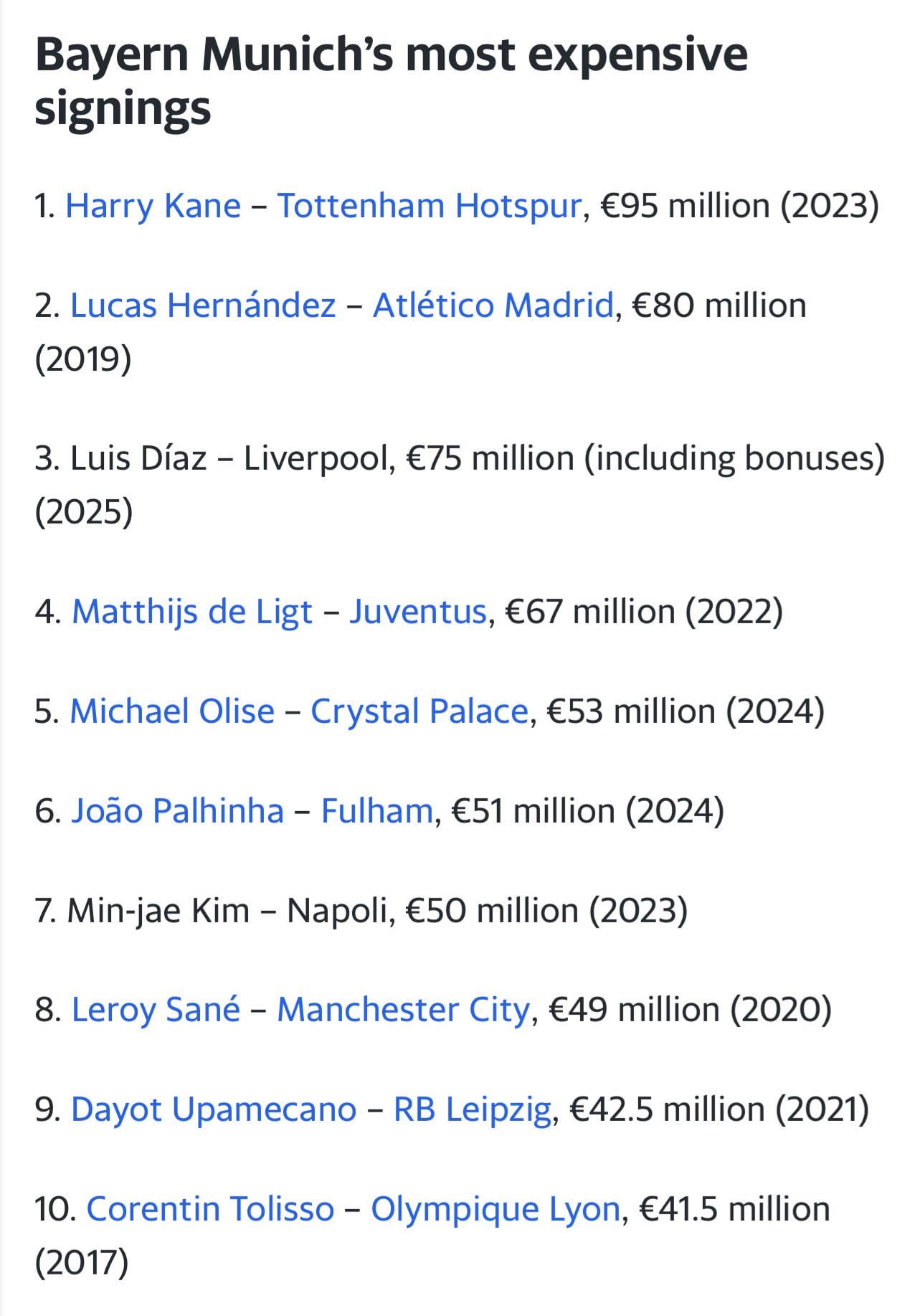Open Michael Olise's link

[172, 711]
